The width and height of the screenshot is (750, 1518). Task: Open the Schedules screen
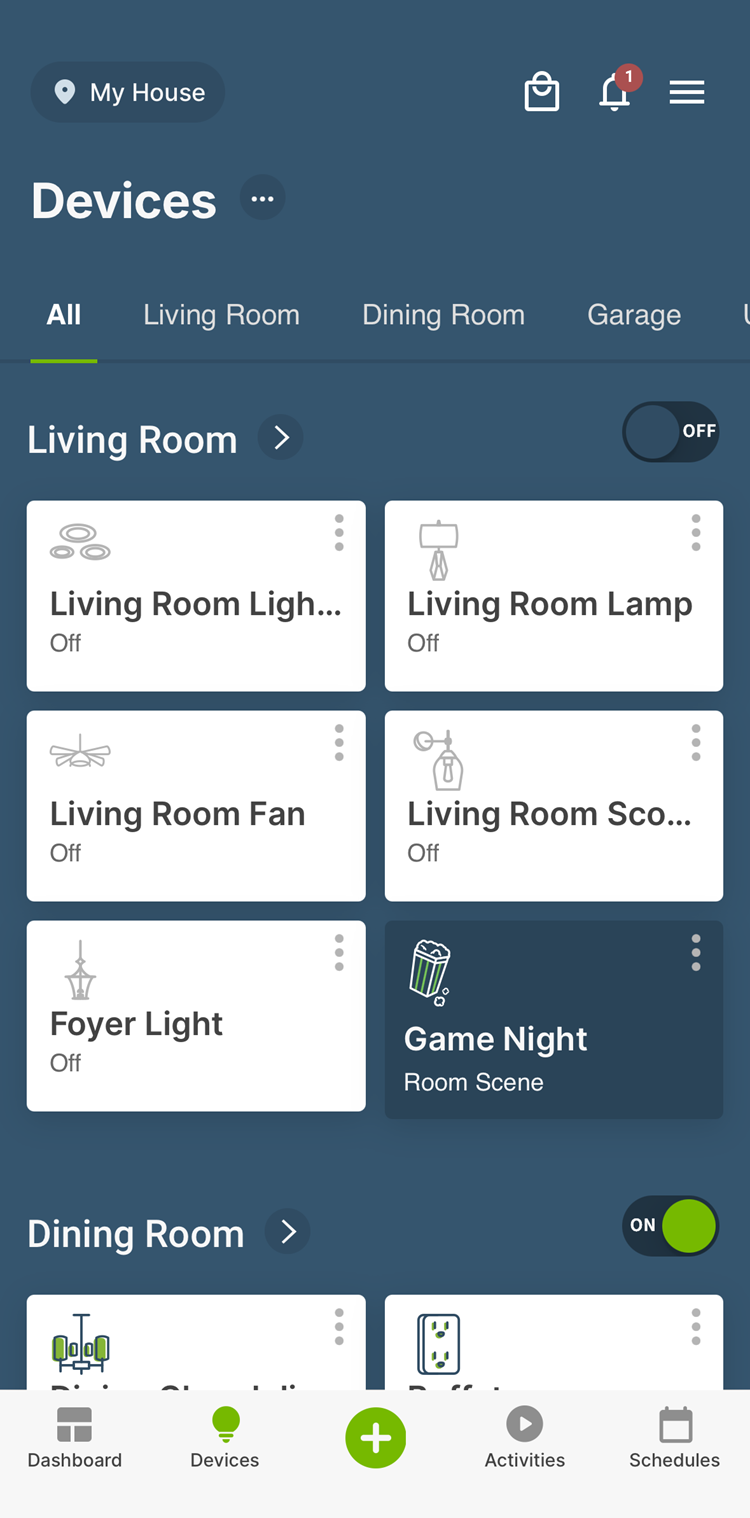click(675, 1438)
